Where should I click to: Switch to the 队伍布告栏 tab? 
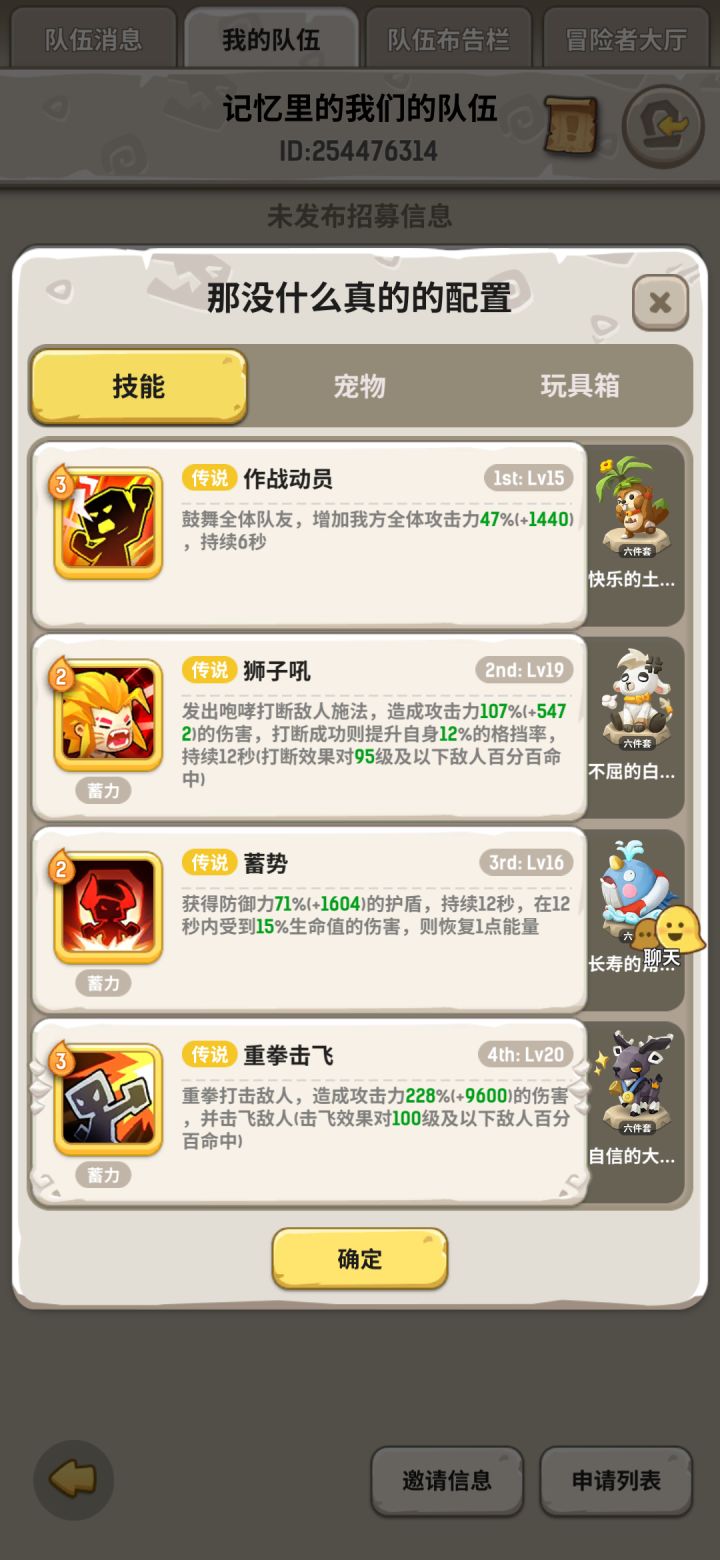tap(448, 38)
